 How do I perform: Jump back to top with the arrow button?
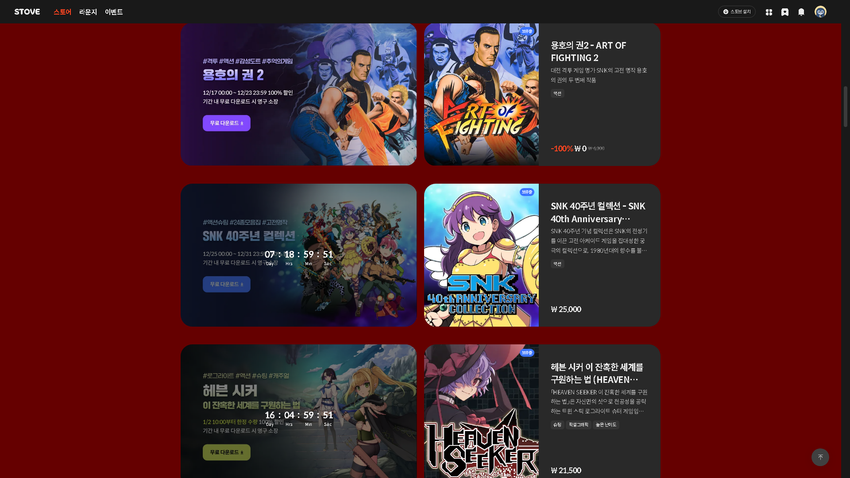click(x=820, y=457)
